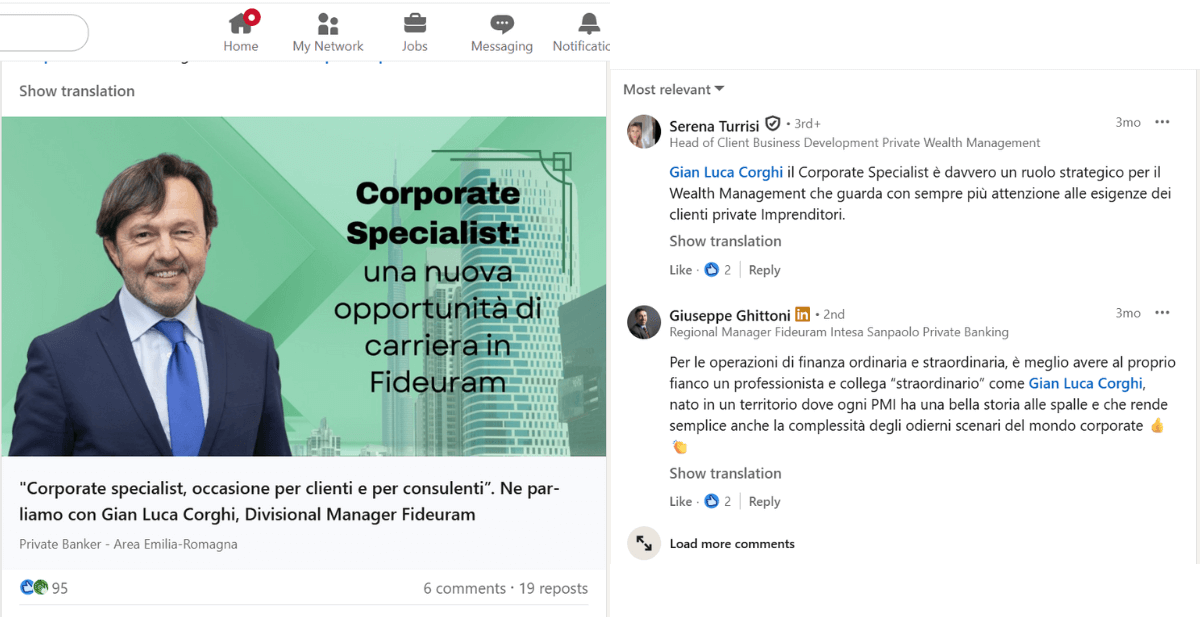Expand the Most relevant sort dropdown
Image resolution: width=1200 pixels, height=627 pixels.
point(673,90)
